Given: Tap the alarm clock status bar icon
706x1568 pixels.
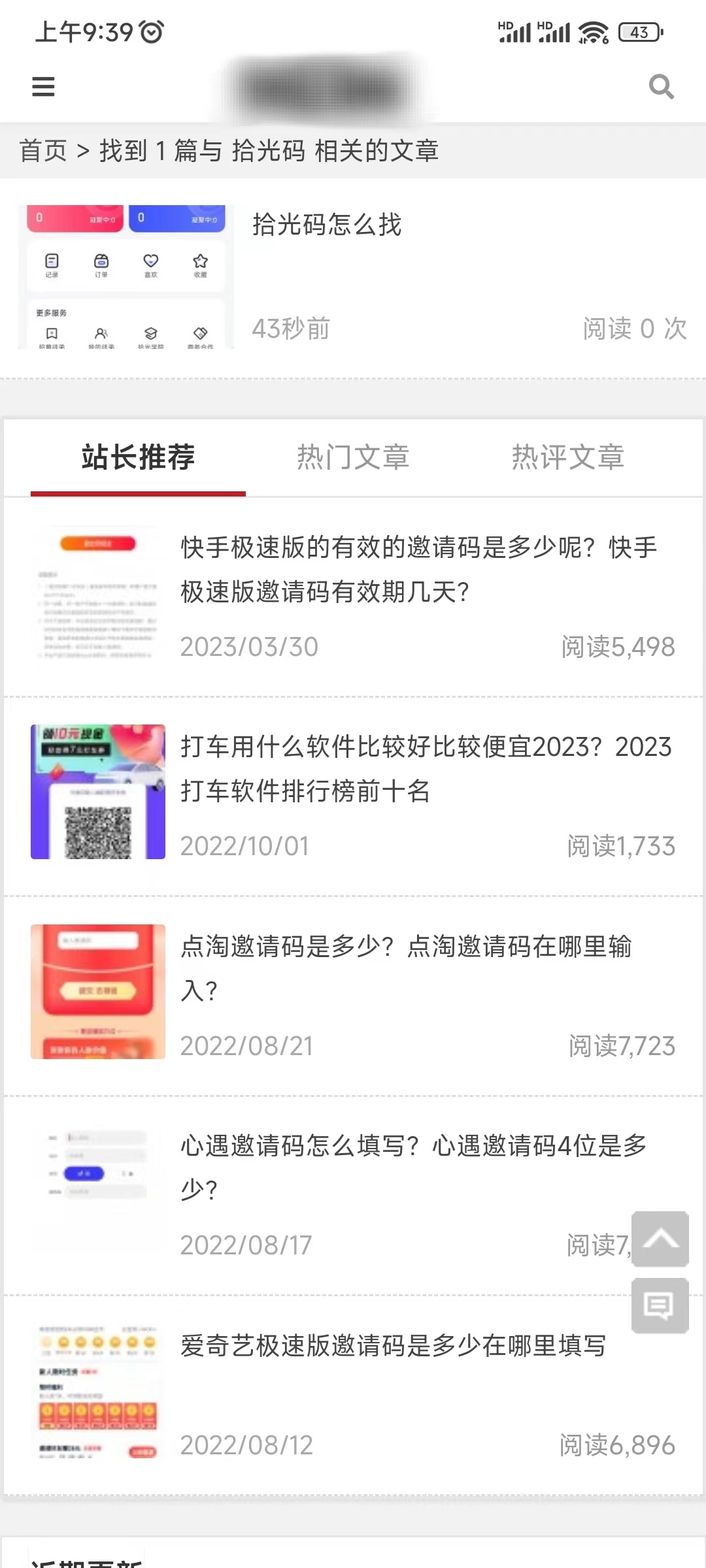Looking at the screenshot, I should point(150,31).
